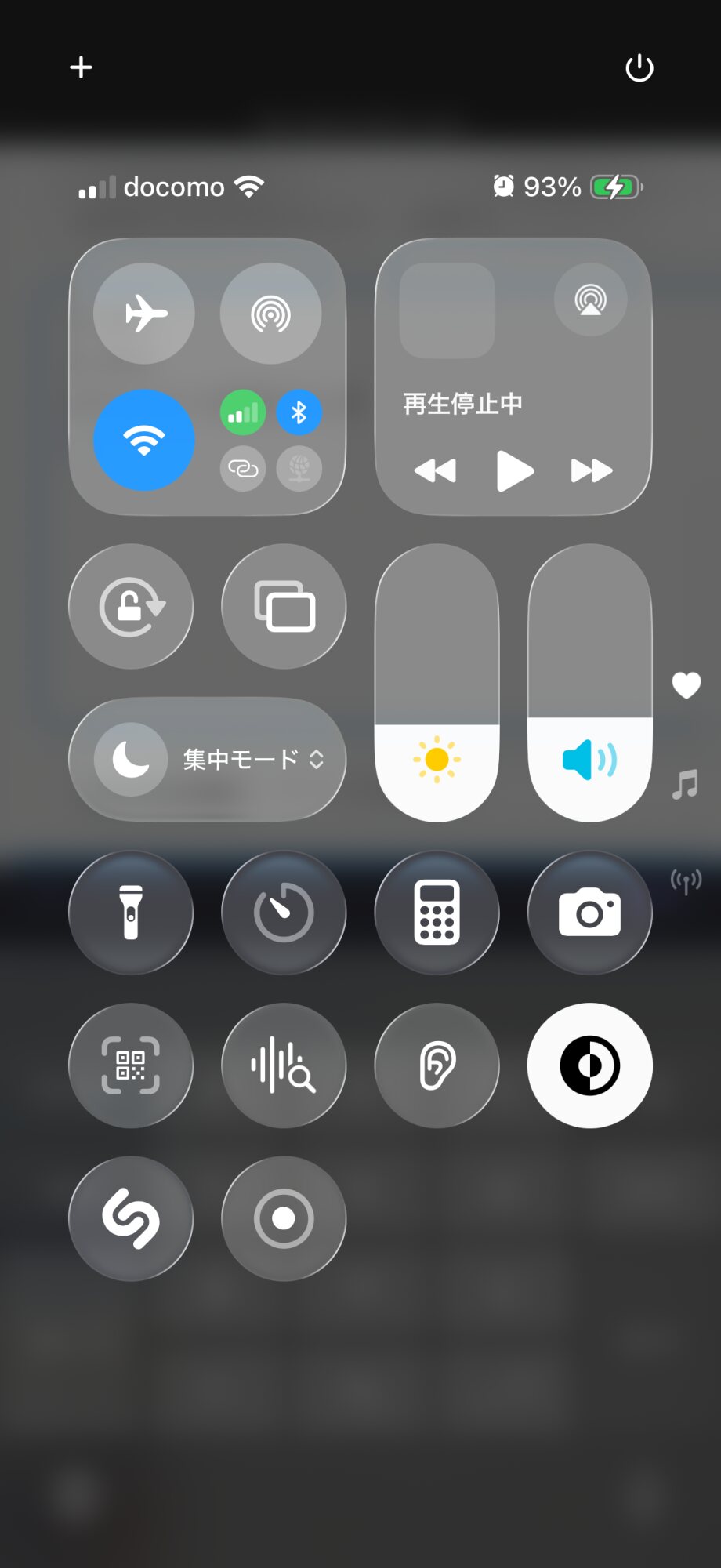Start Shazam music recognition
Image resolution: width=721 pixels, height=1568 pixels.
click(131, 1218)
